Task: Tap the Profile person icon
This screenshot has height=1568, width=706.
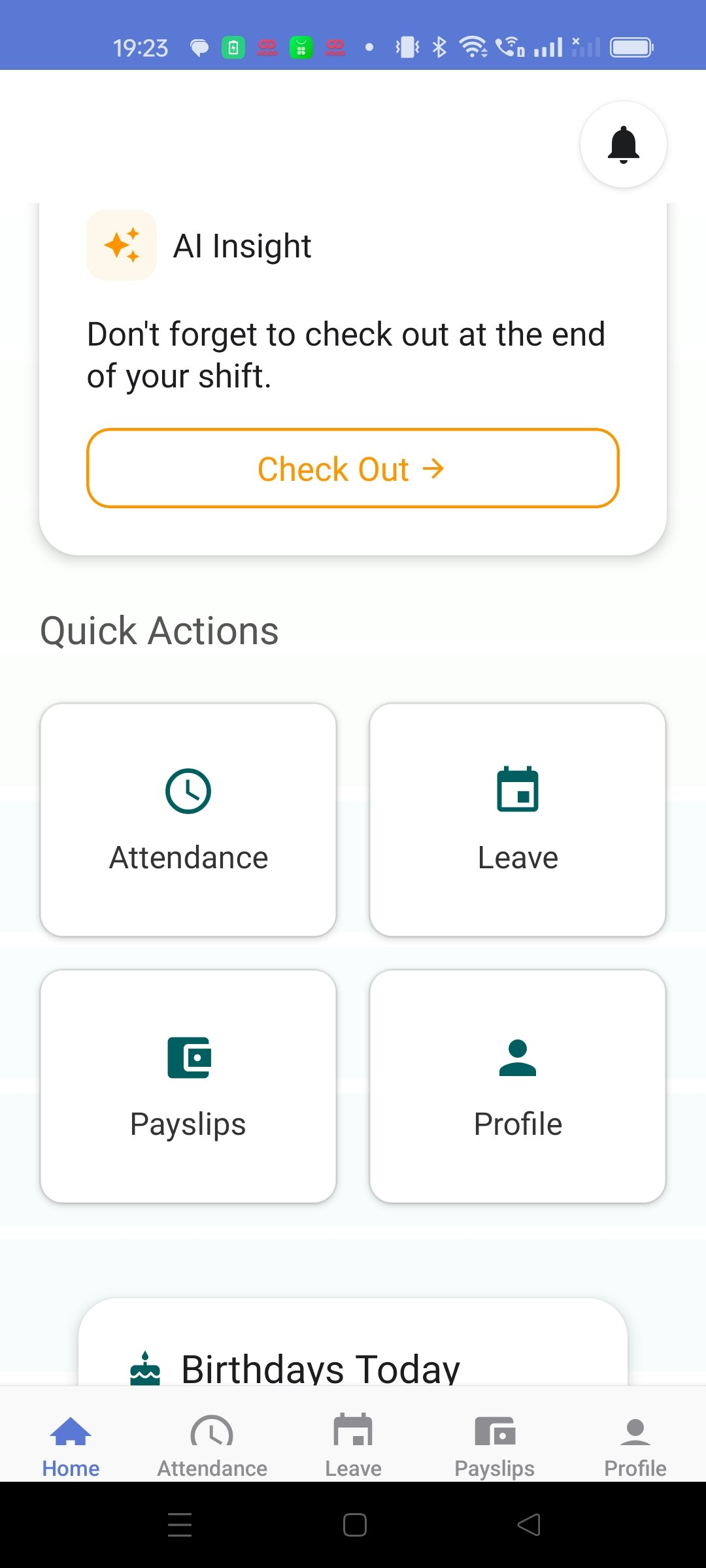Action: click(517, 1057)
